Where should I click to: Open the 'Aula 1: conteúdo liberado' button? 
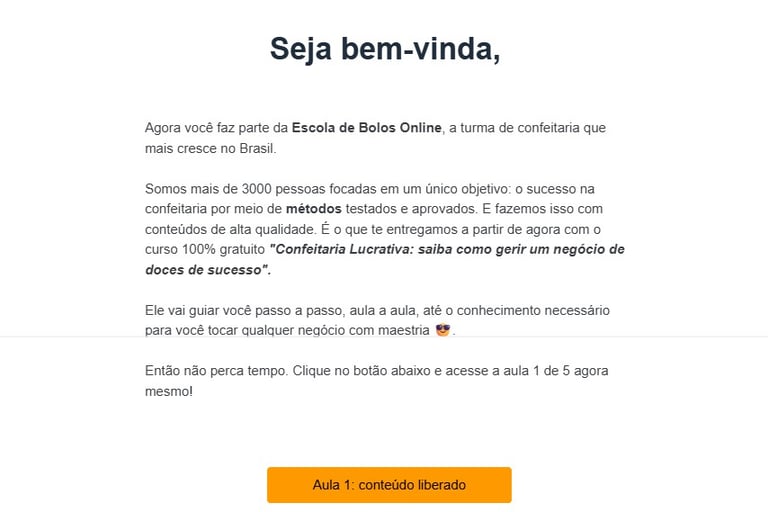pos(389,485)
